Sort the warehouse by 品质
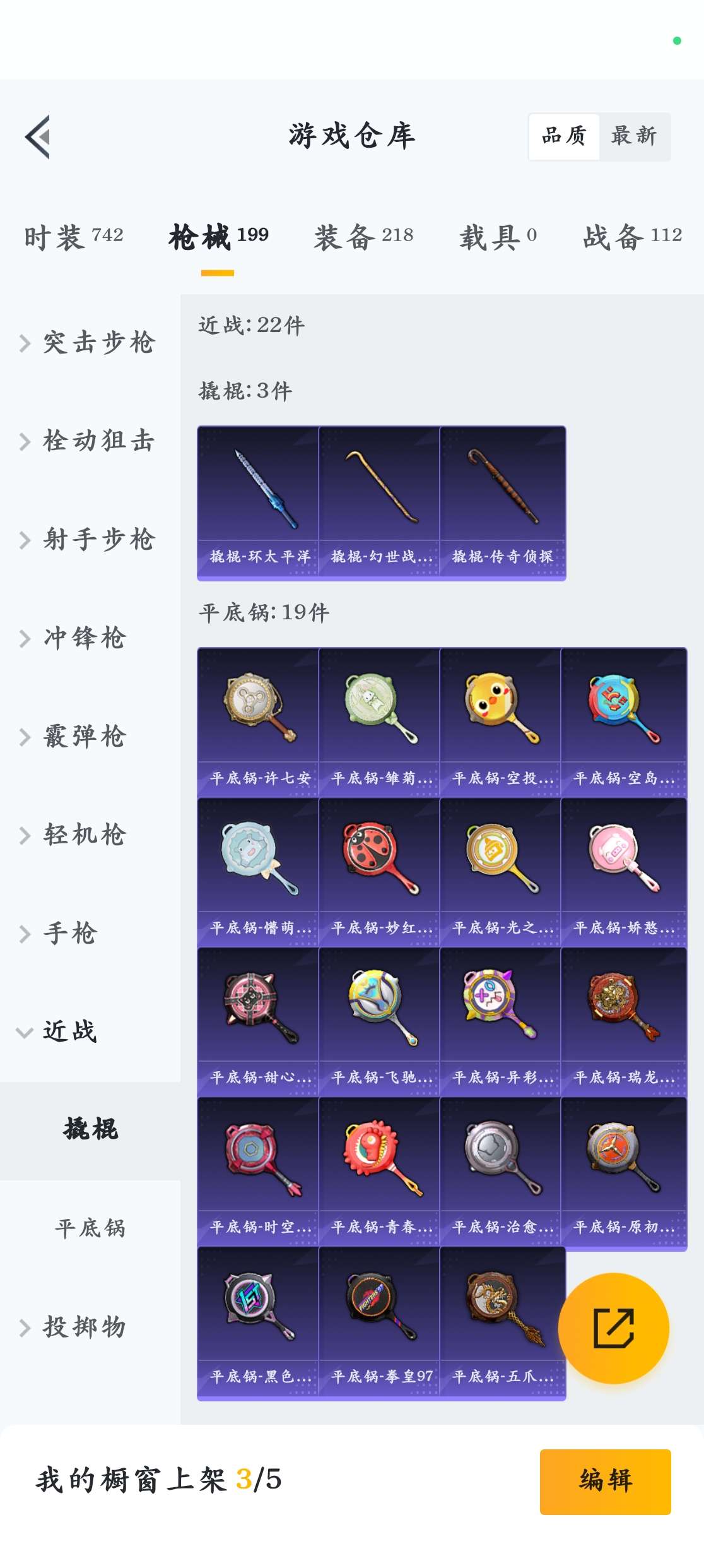This screenshot has height=1568, width=704. (564, 136)
